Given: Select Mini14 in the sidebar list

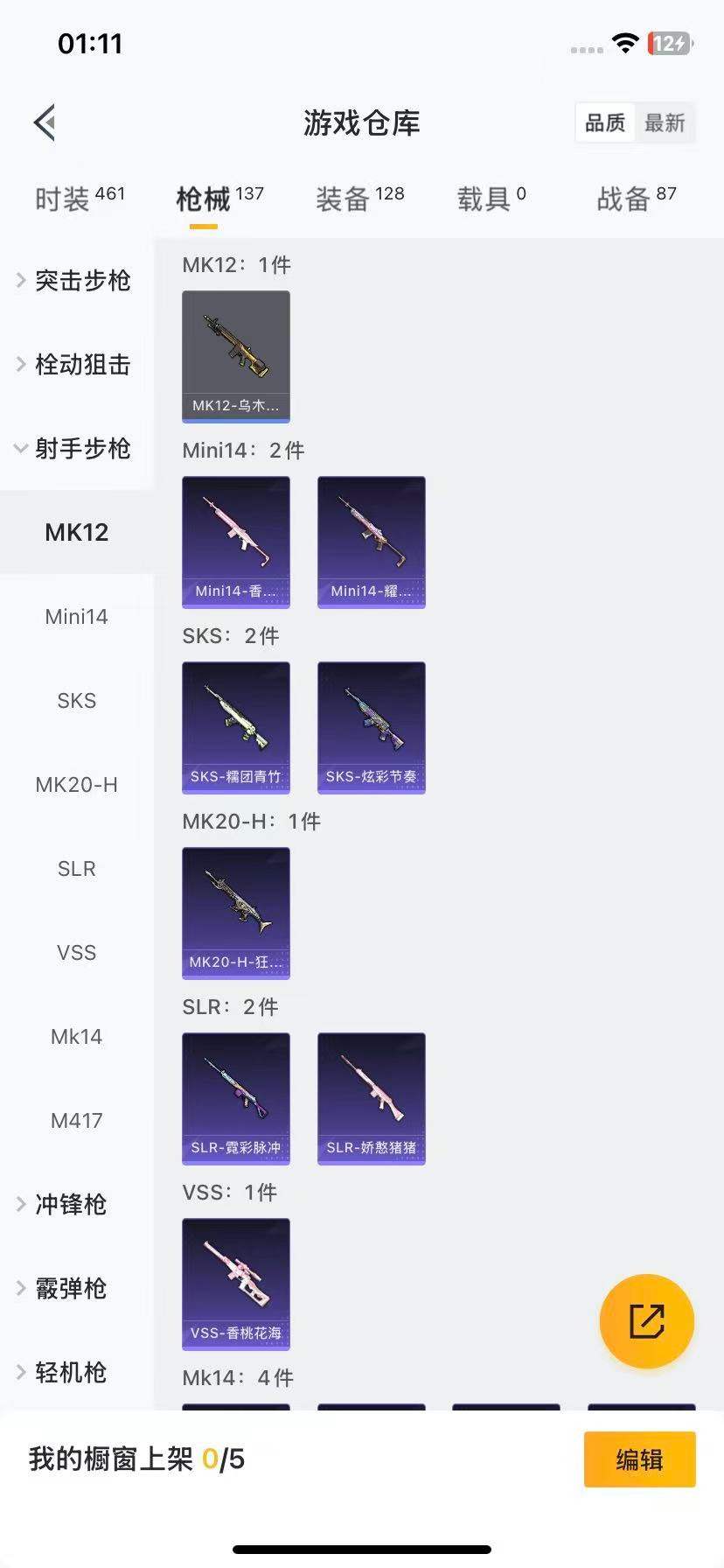Looking at the screenshot, I should pyautogui.click(x=76, y=616).
